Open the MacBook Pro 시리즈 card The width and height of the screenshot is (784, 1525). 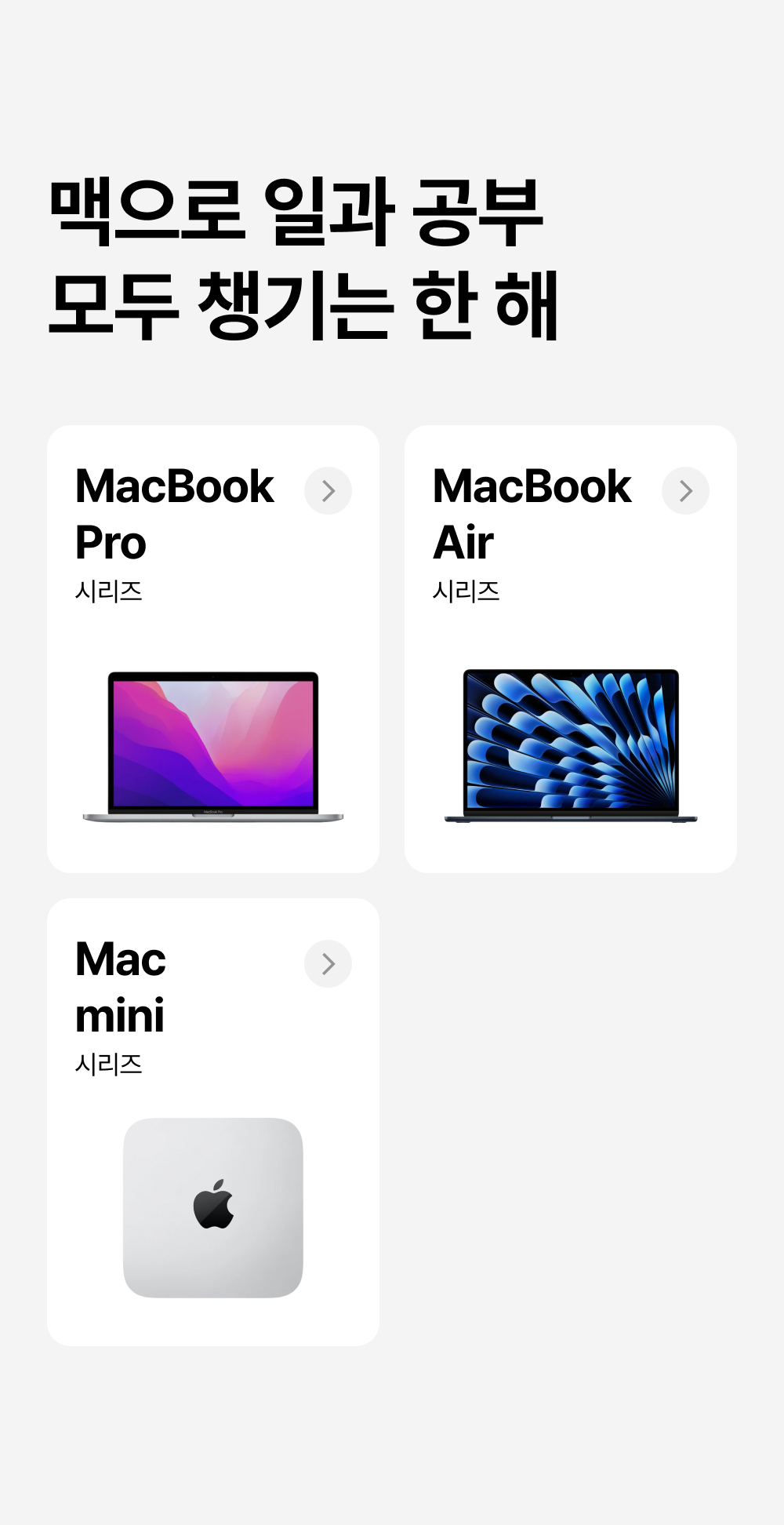[213, 649]
